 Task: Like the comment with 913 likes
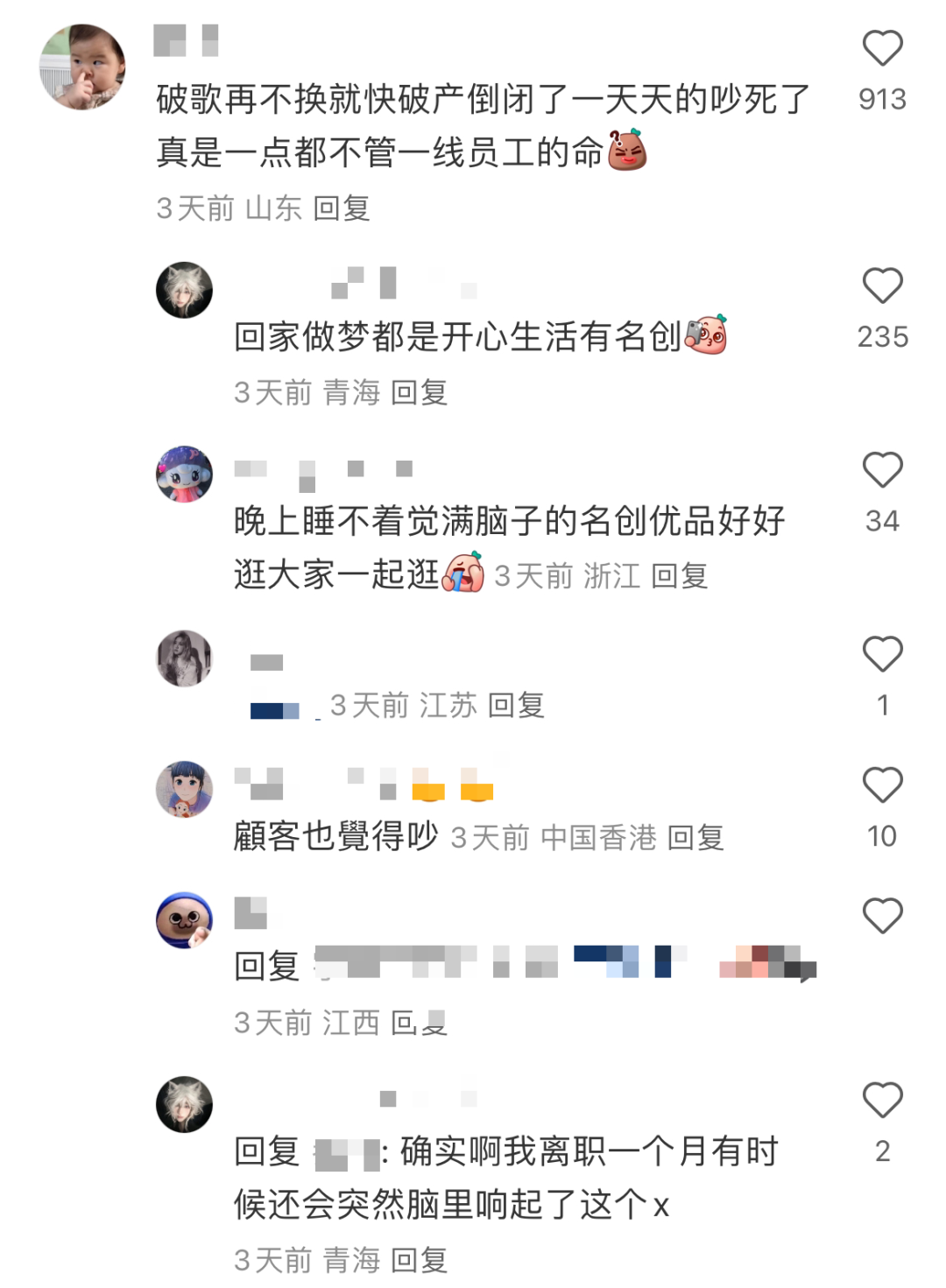882,49
